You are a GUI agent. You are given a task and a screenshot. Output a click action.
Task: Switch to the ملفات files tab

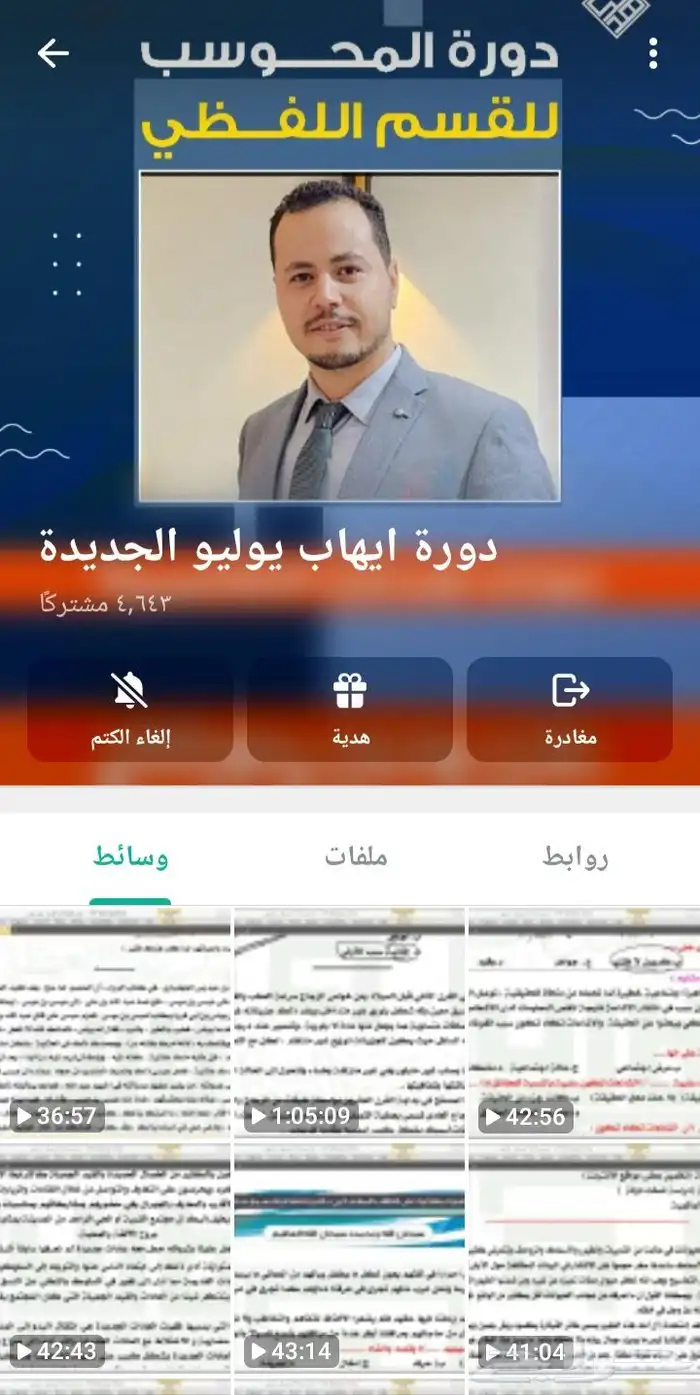pyautogui.click(x=355, y=857)
